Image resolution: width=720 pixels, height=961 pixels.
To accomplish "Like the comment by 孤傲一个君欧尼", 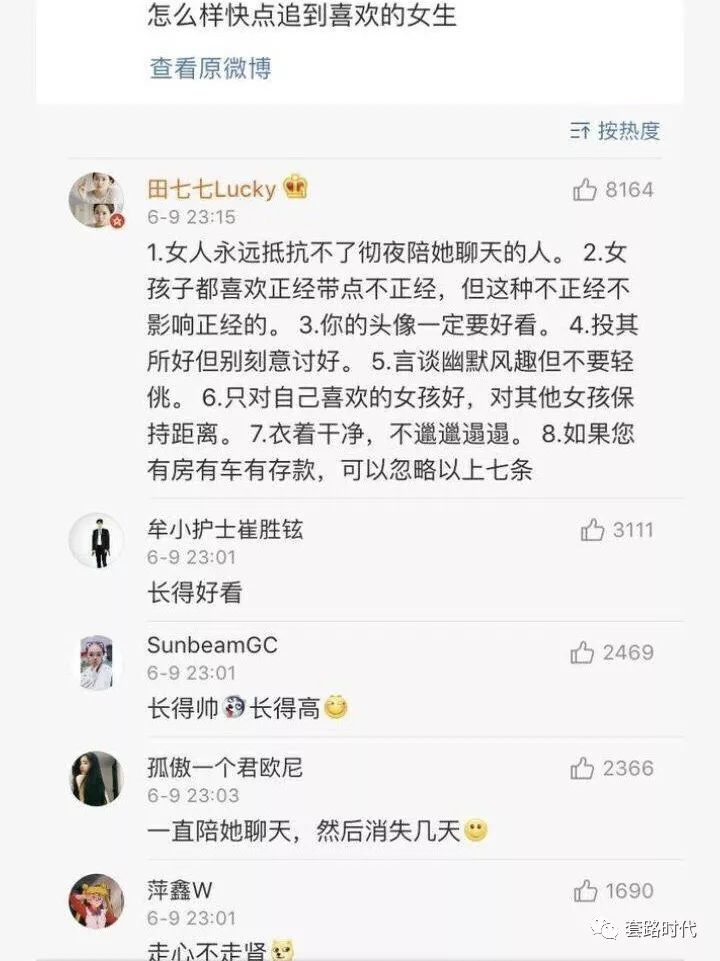I will pos(582,768).
